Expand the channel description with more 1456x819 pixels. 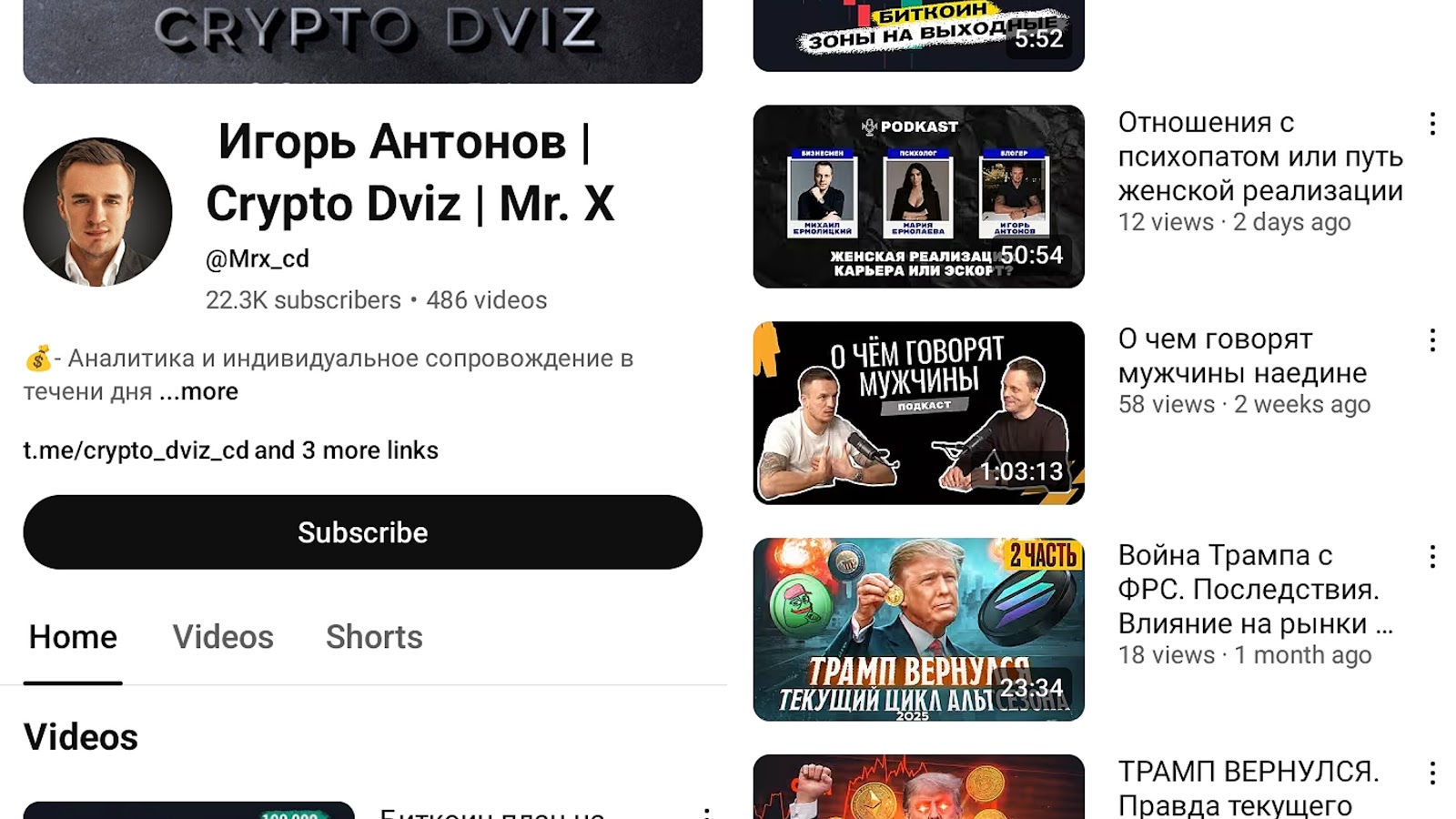[198, 391]
